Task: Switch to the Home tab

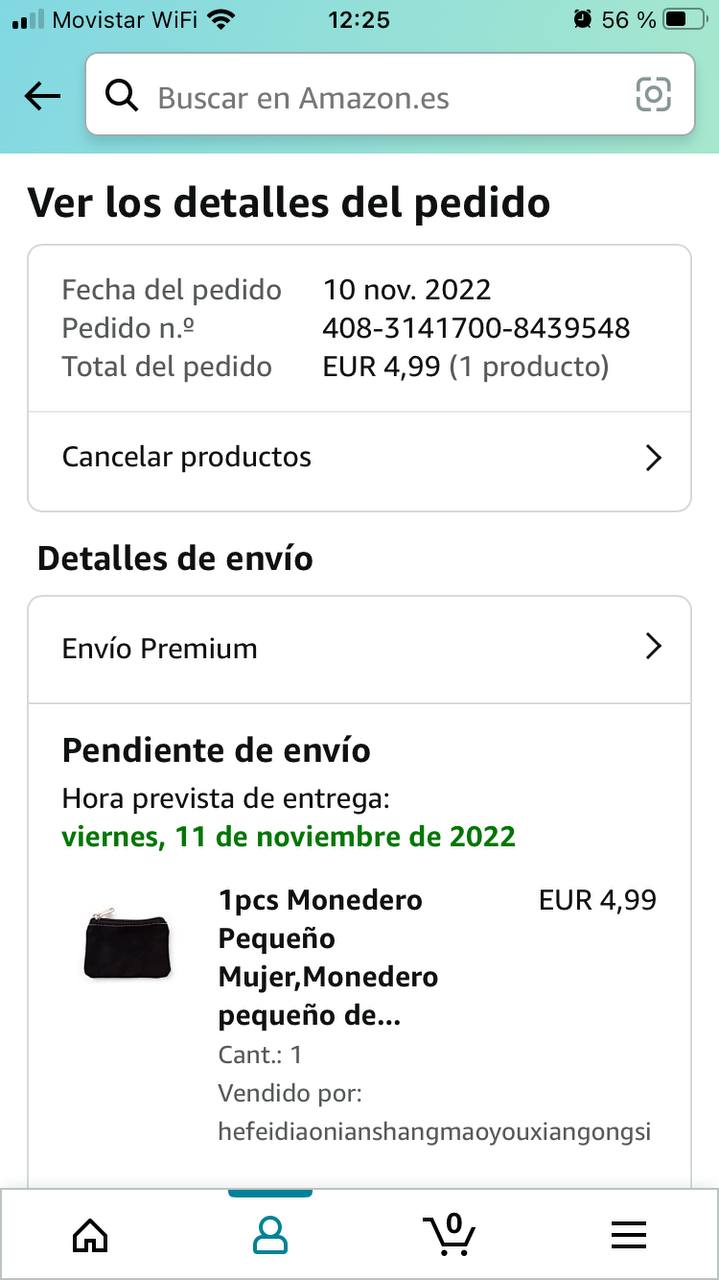Action: pos(90,1236)
